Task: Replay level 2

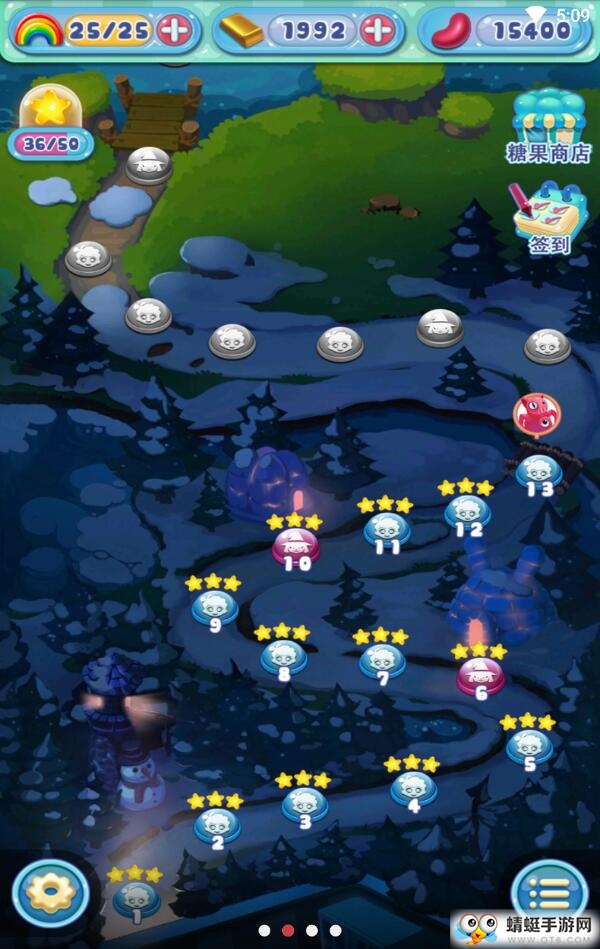Action: click(x=216, y=824)
